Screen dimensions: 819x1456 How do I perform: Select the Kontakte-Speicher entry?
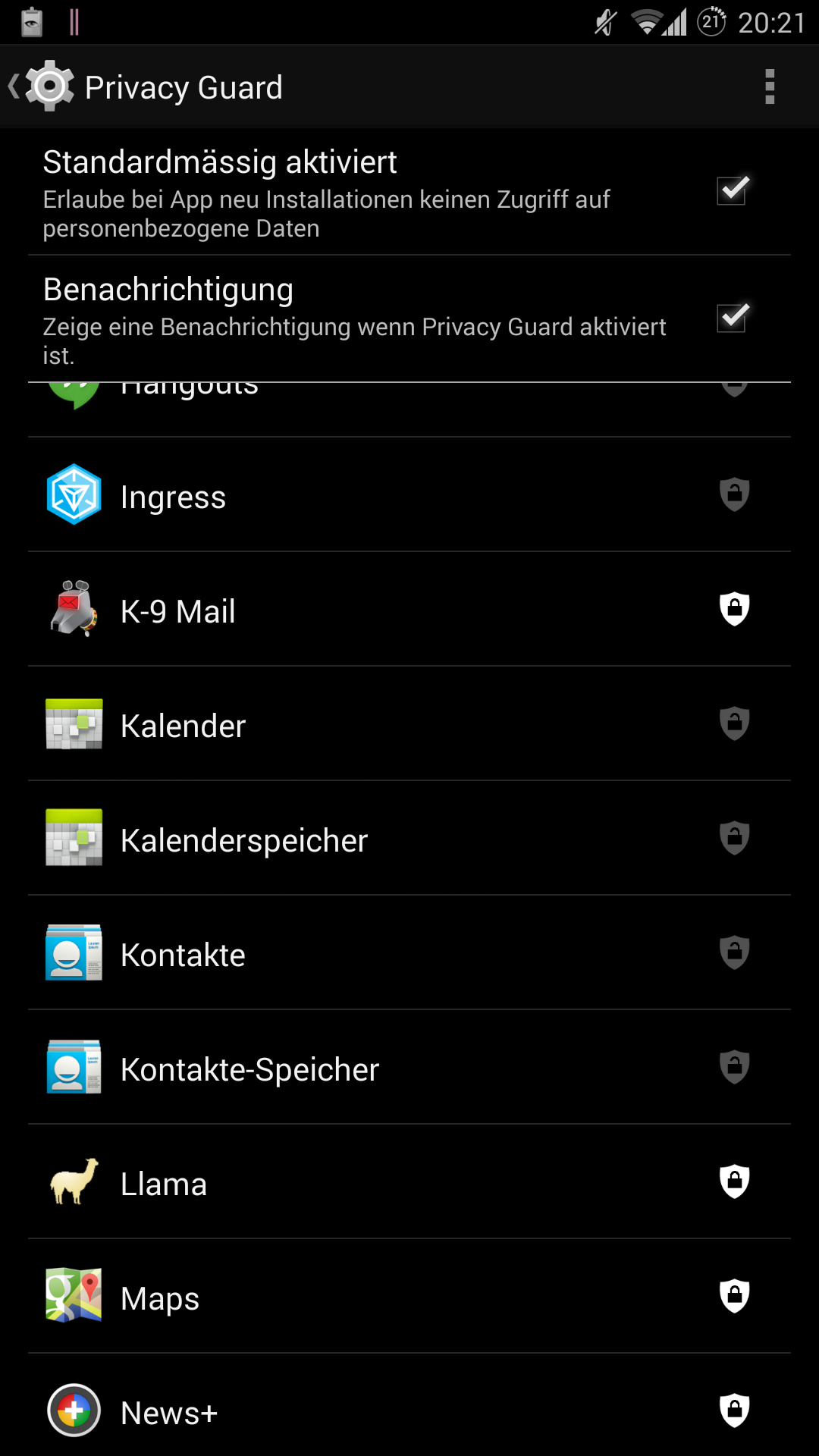[409, 1068]
